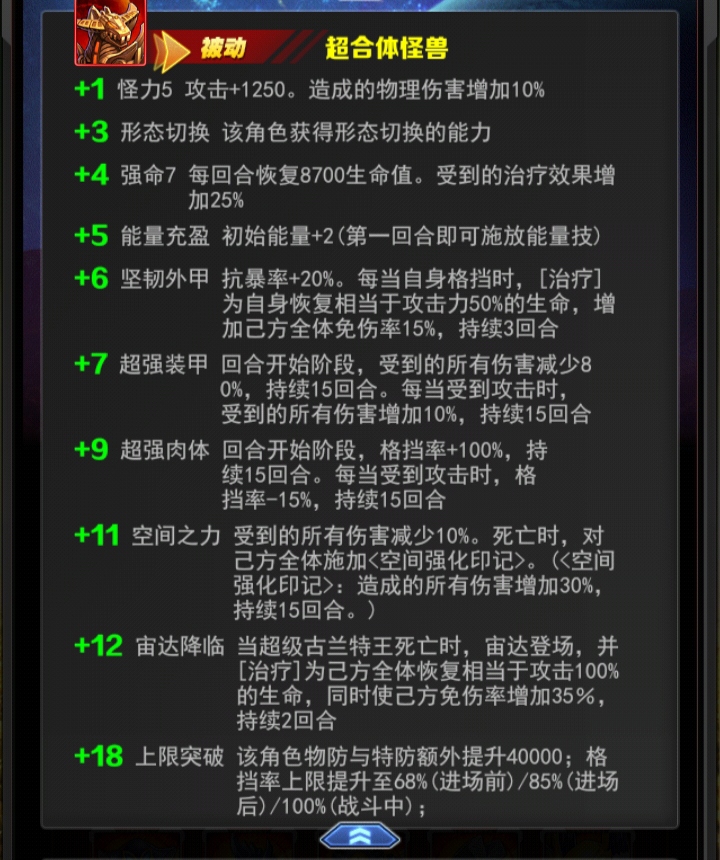Collapse the passive skill details panel

(359, 836)
